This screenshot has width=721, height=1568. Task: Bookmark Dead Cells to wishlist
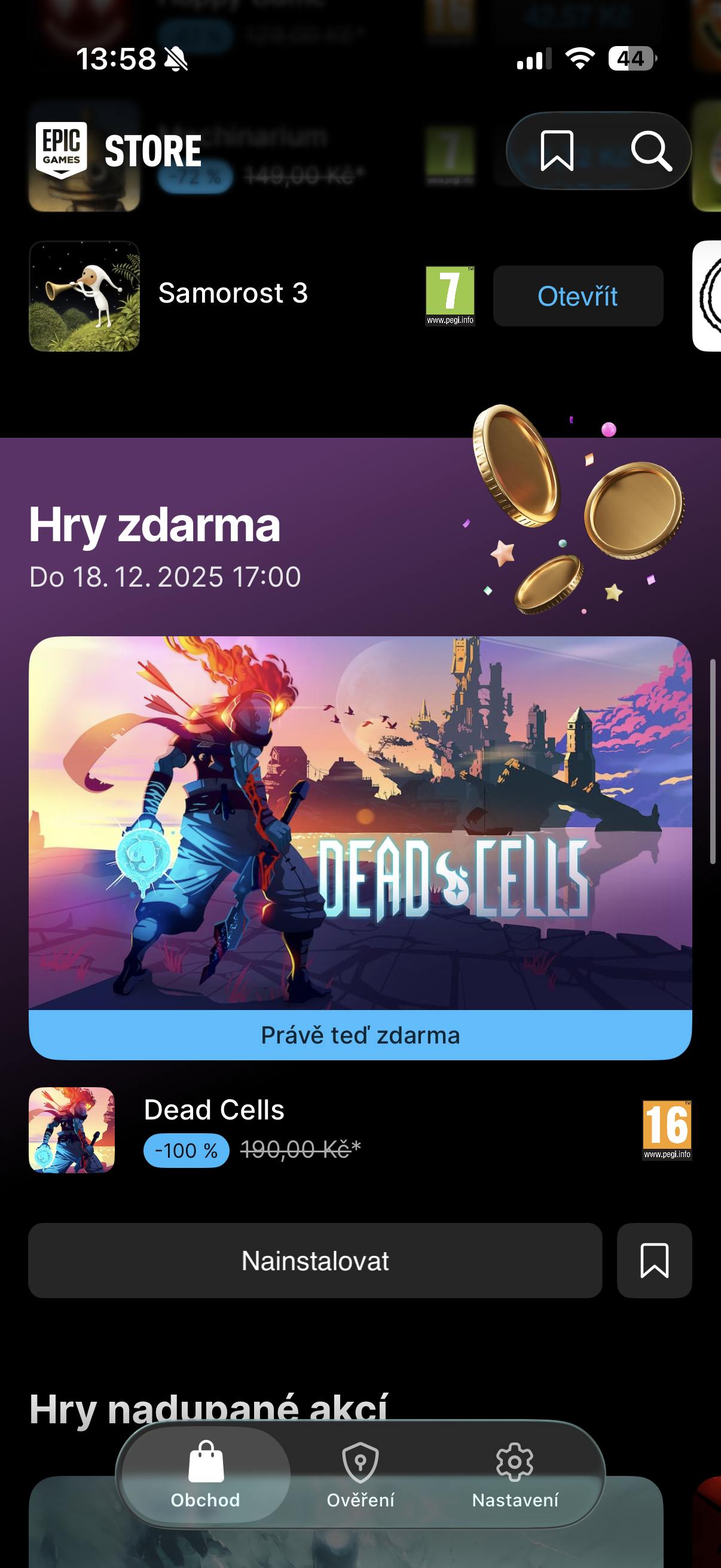tap(654, 1261)
